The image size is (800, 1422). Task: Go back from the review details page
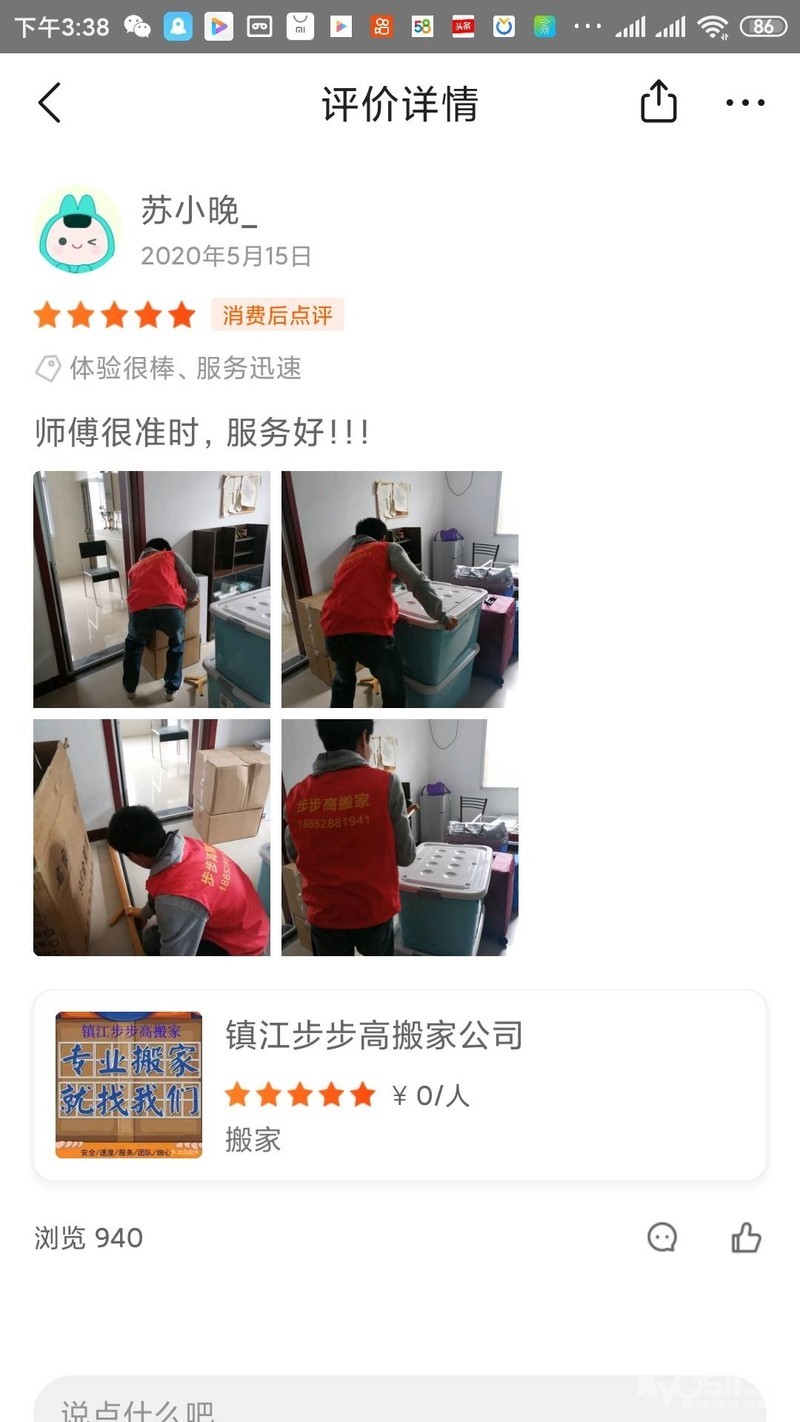(x=50, y=103)
